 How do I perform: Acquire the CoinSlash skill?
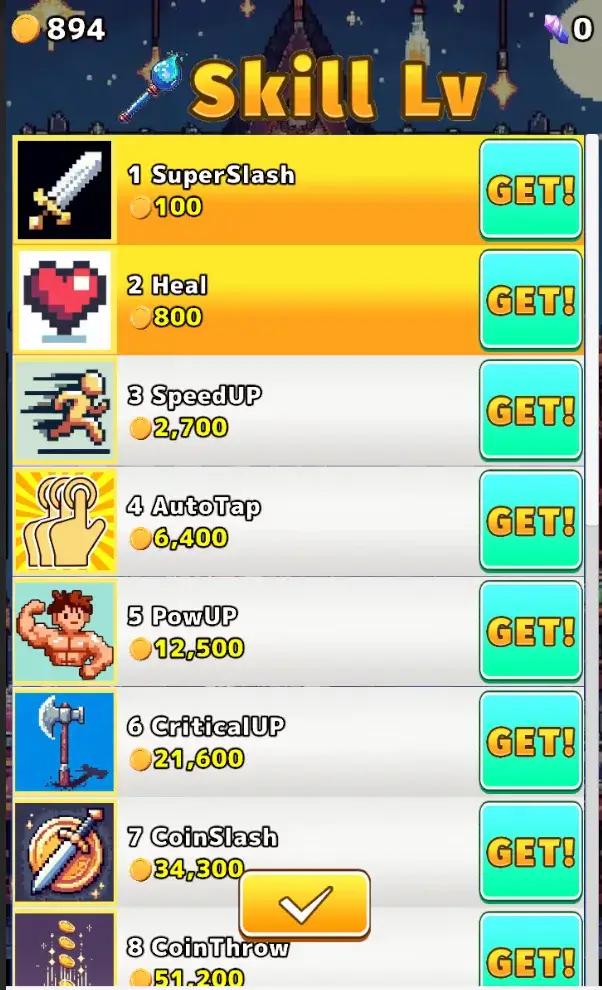tap(530, 851)
